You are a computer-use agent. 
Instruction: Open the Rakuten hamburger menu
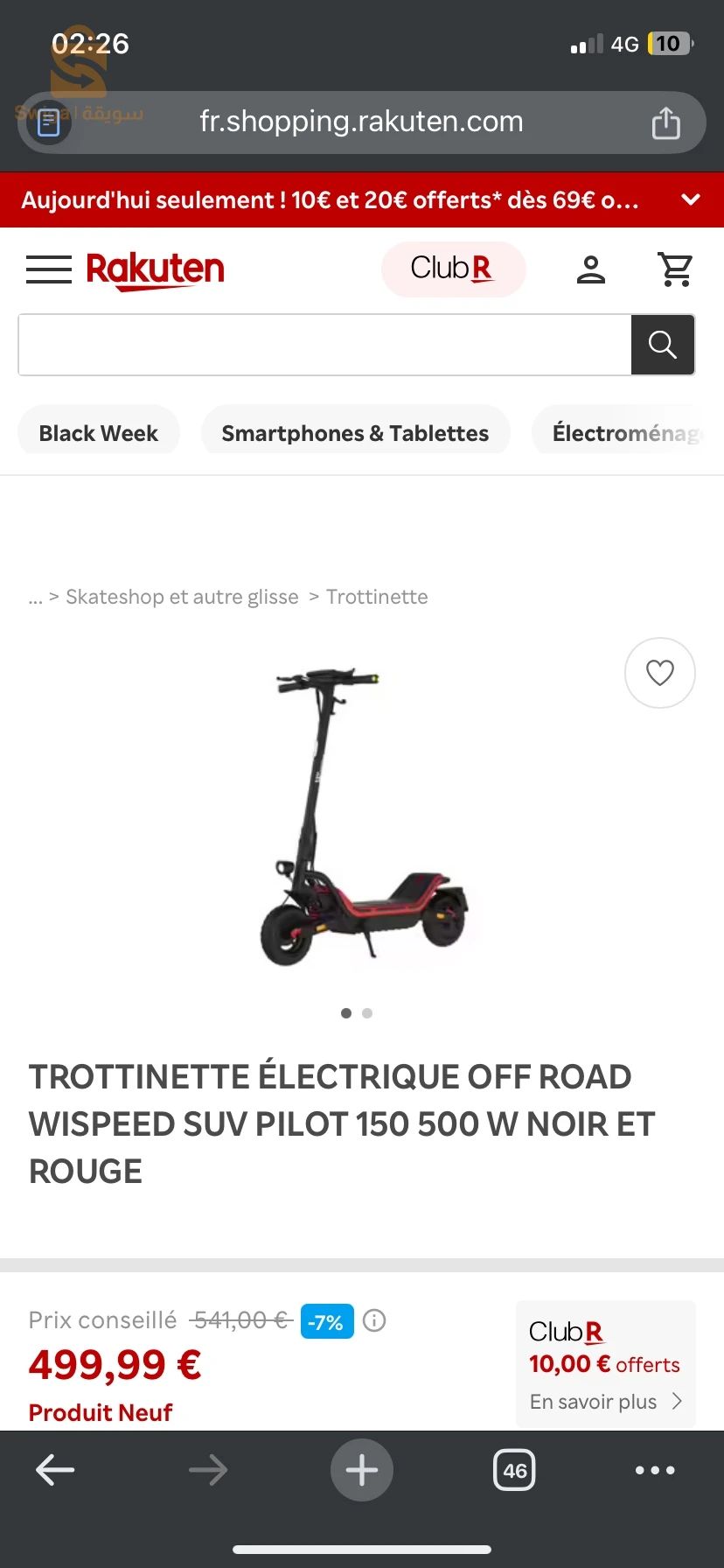[x=49, y=269]
